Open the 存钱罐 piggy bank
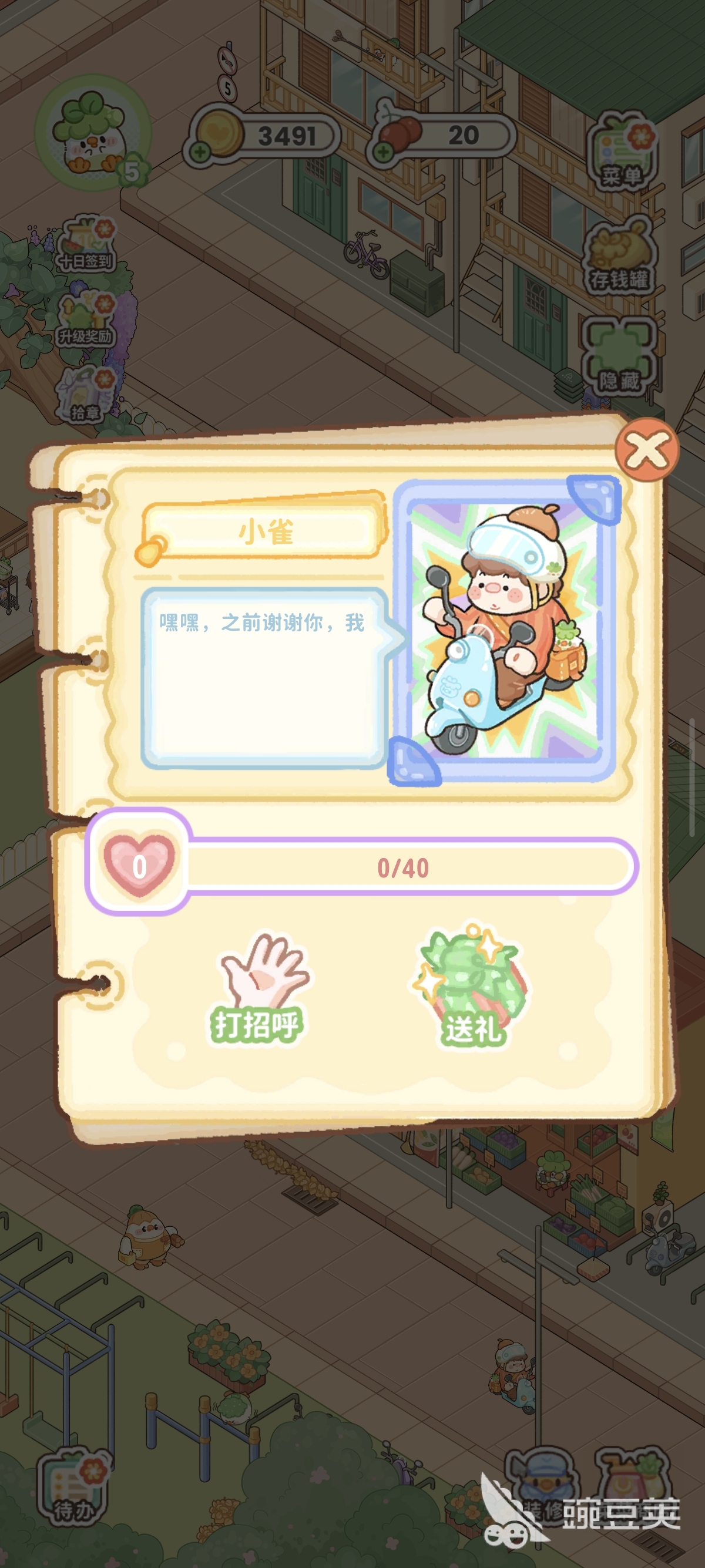The width and height of the screenshot is (705, 1568). [620, 256]
